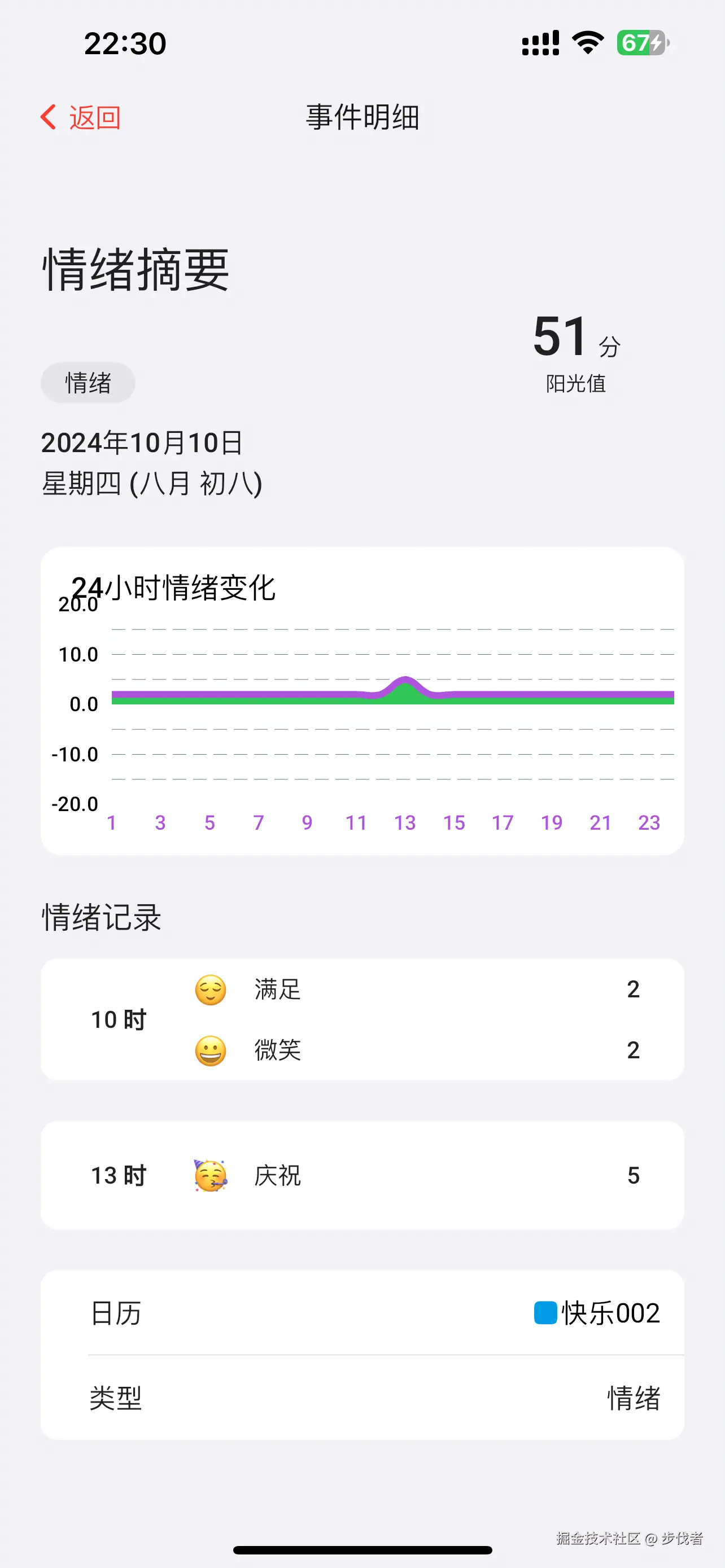
Task: Select the 庆祝 party-face emoji icon
Action: tap(210, 1175)
